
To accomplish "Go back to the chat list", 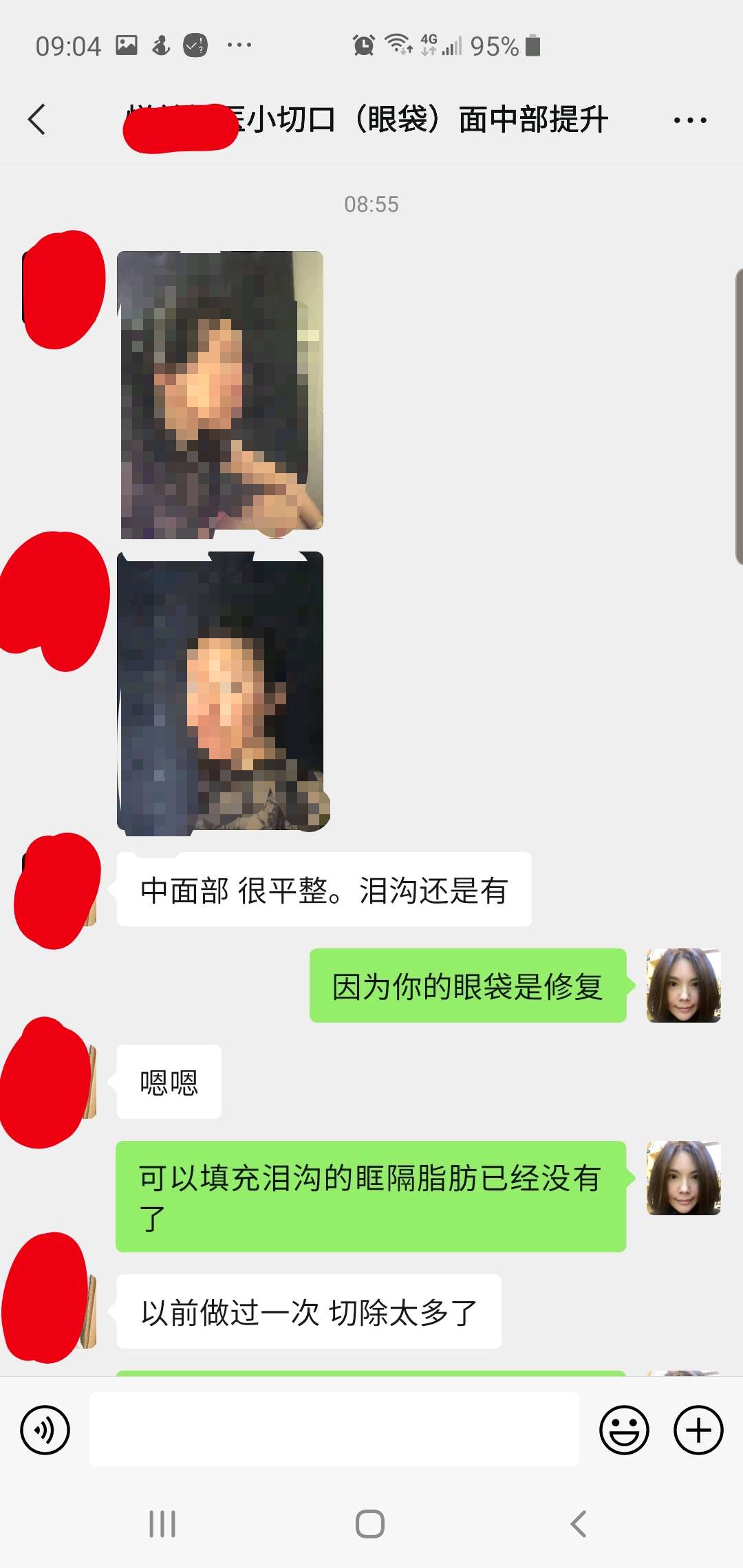I will click(x=37, y=120).
